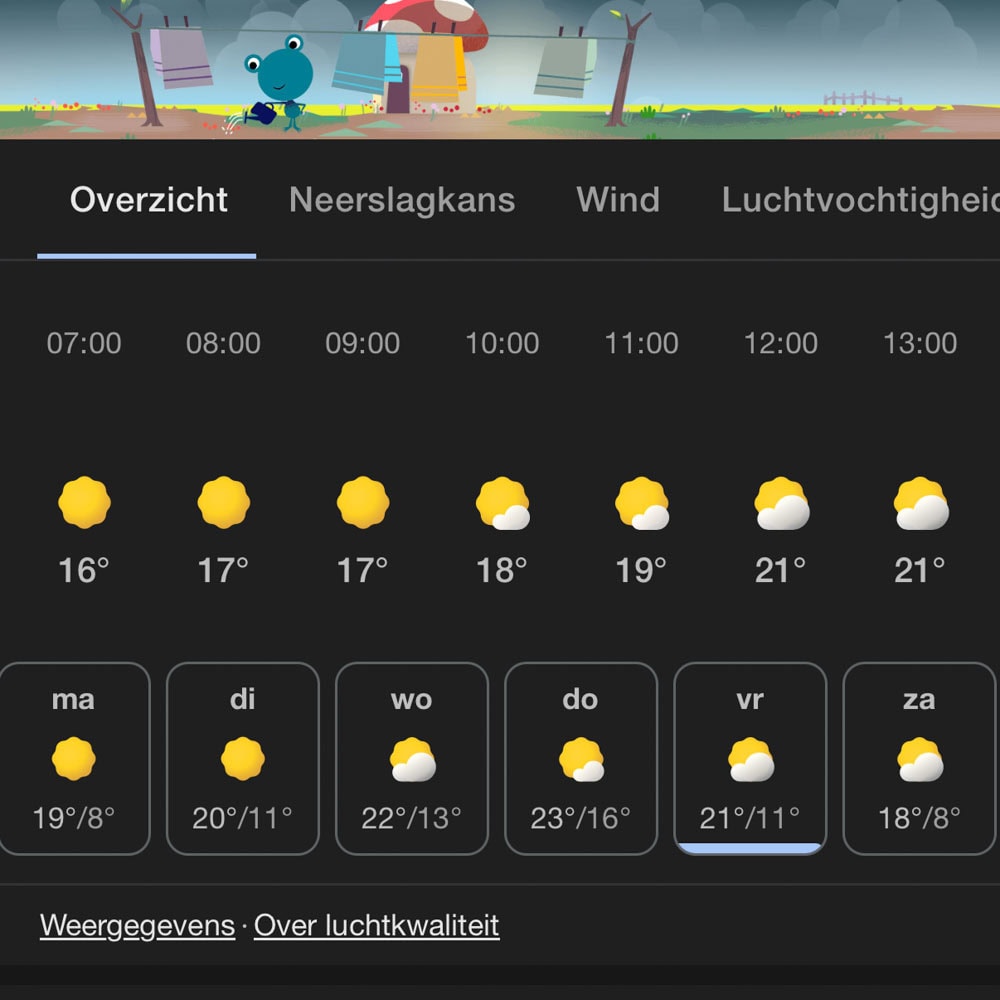
Task: View the do day forecast
Action: (581, 759)
